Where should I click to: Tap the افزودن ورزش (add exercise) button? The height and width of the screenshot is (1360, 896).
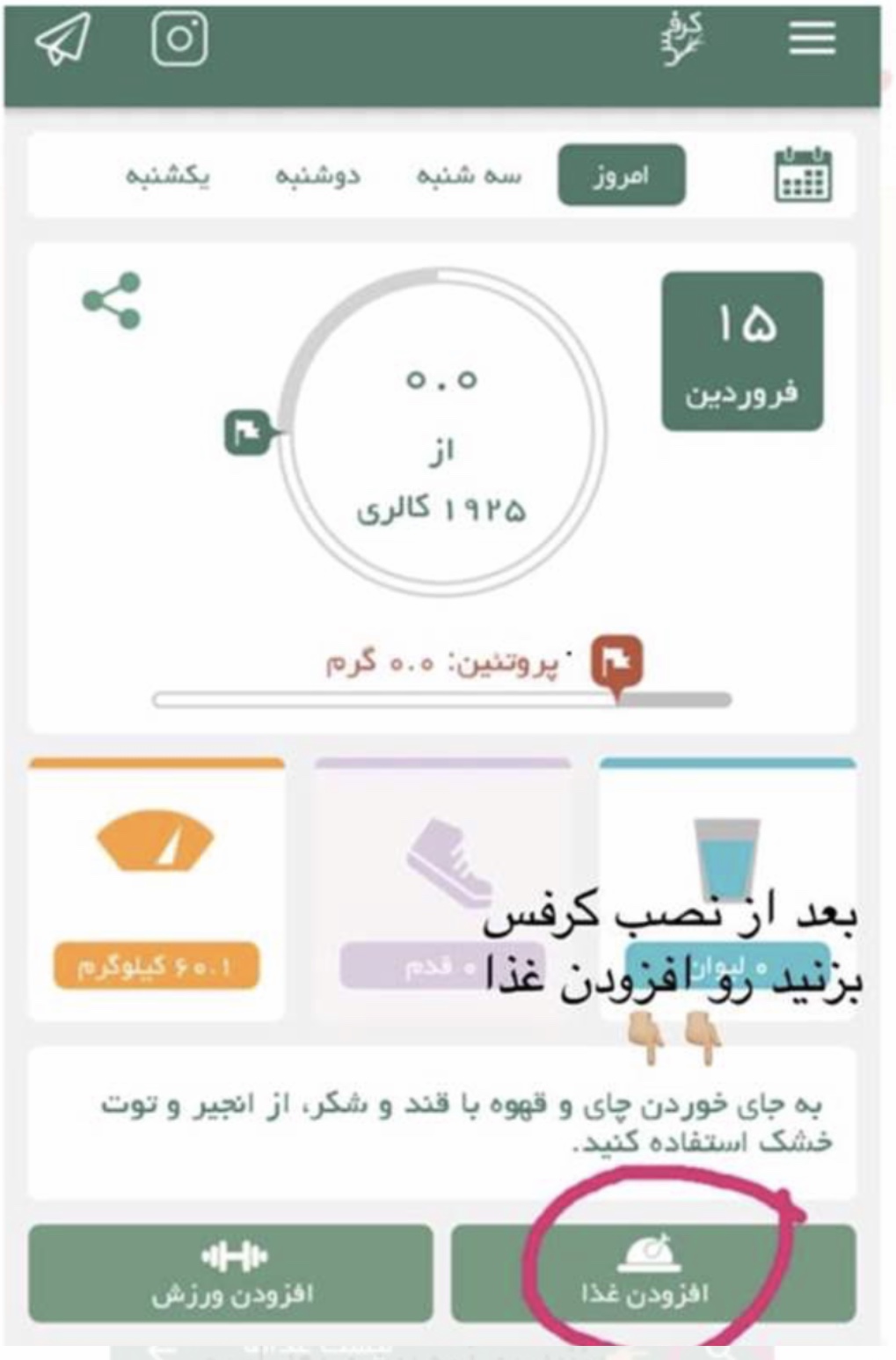point(231,1272)
